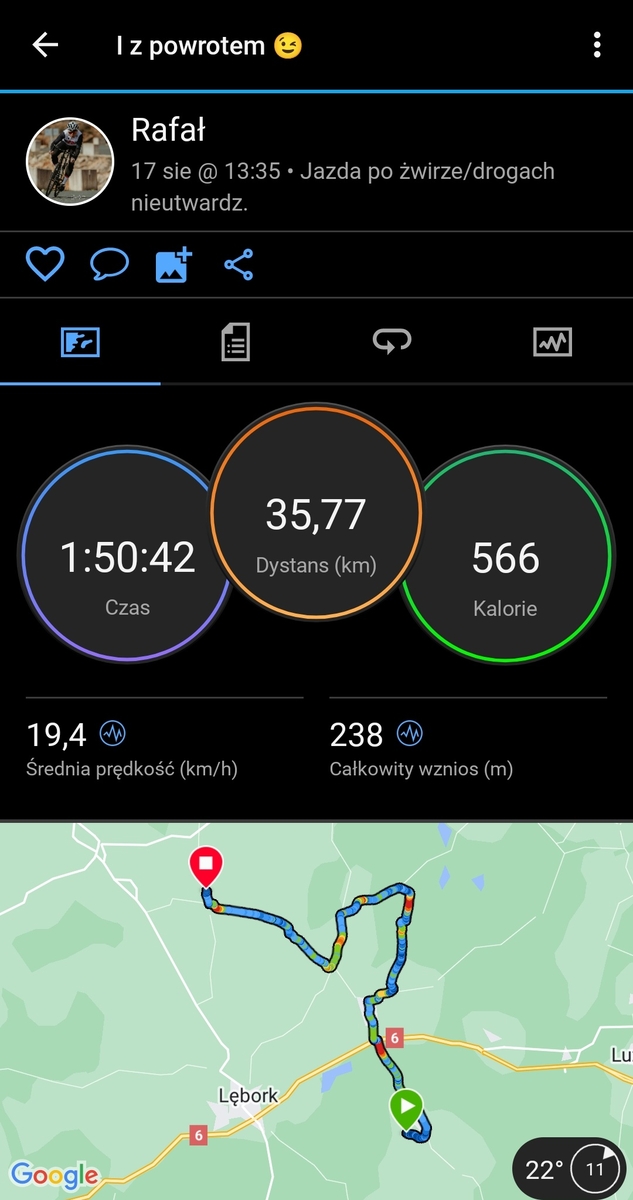The height and width of the screenshot is (1200, 633).
Task: Switch to the charts tab
Action: [x=552, y=343]
